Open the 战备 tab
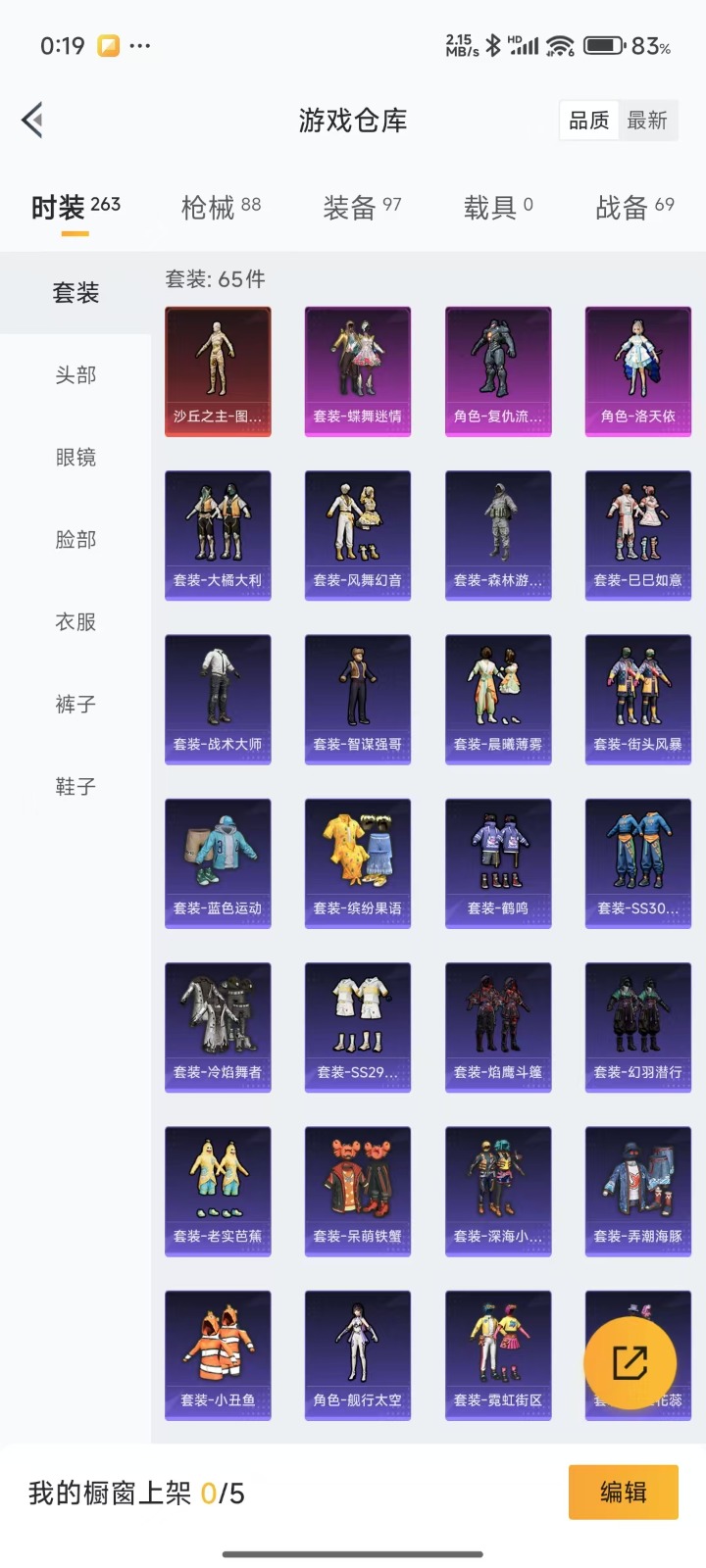This screenshot has width=706, height=1568. 634,207
